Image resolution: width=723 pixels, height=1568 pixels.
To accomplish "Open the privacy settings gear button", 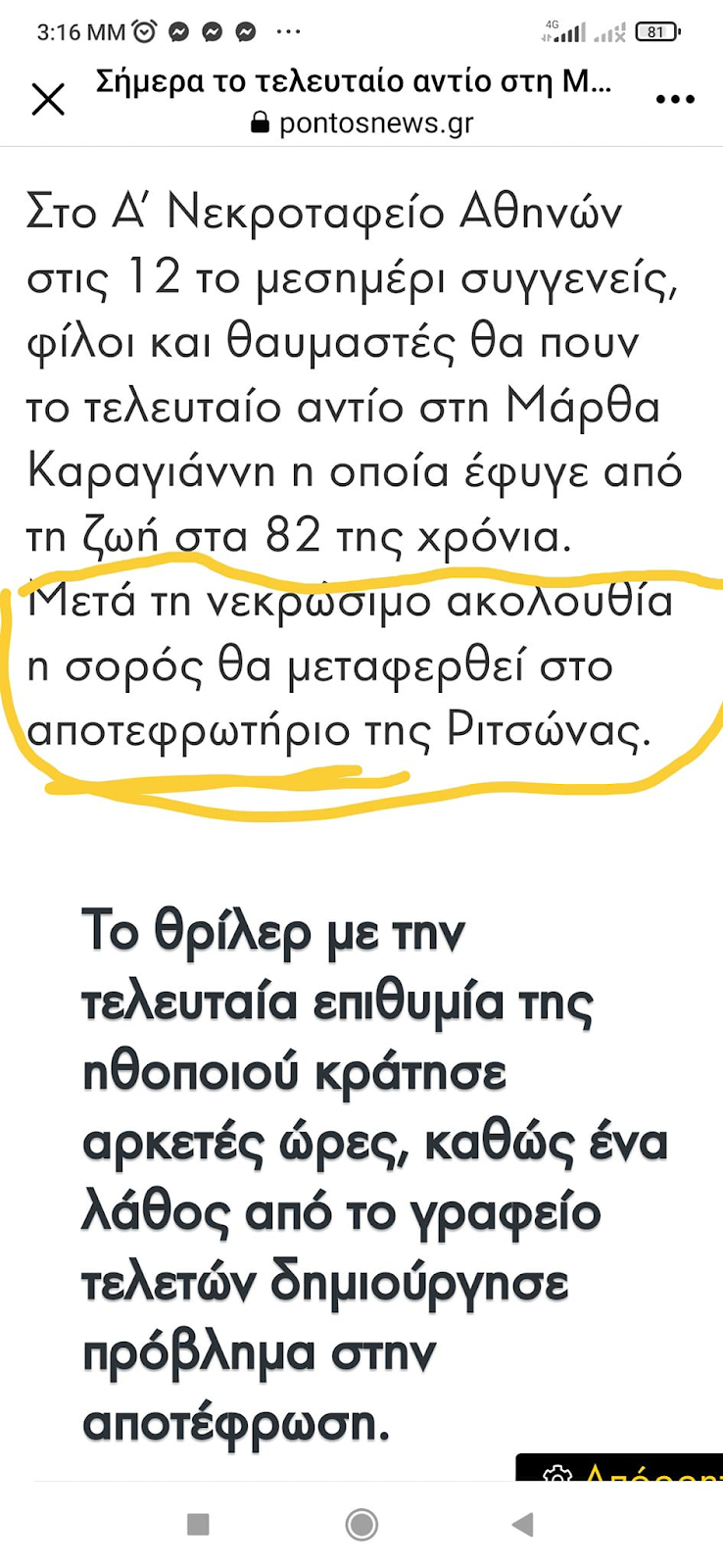I will [x=620, y=1467].
